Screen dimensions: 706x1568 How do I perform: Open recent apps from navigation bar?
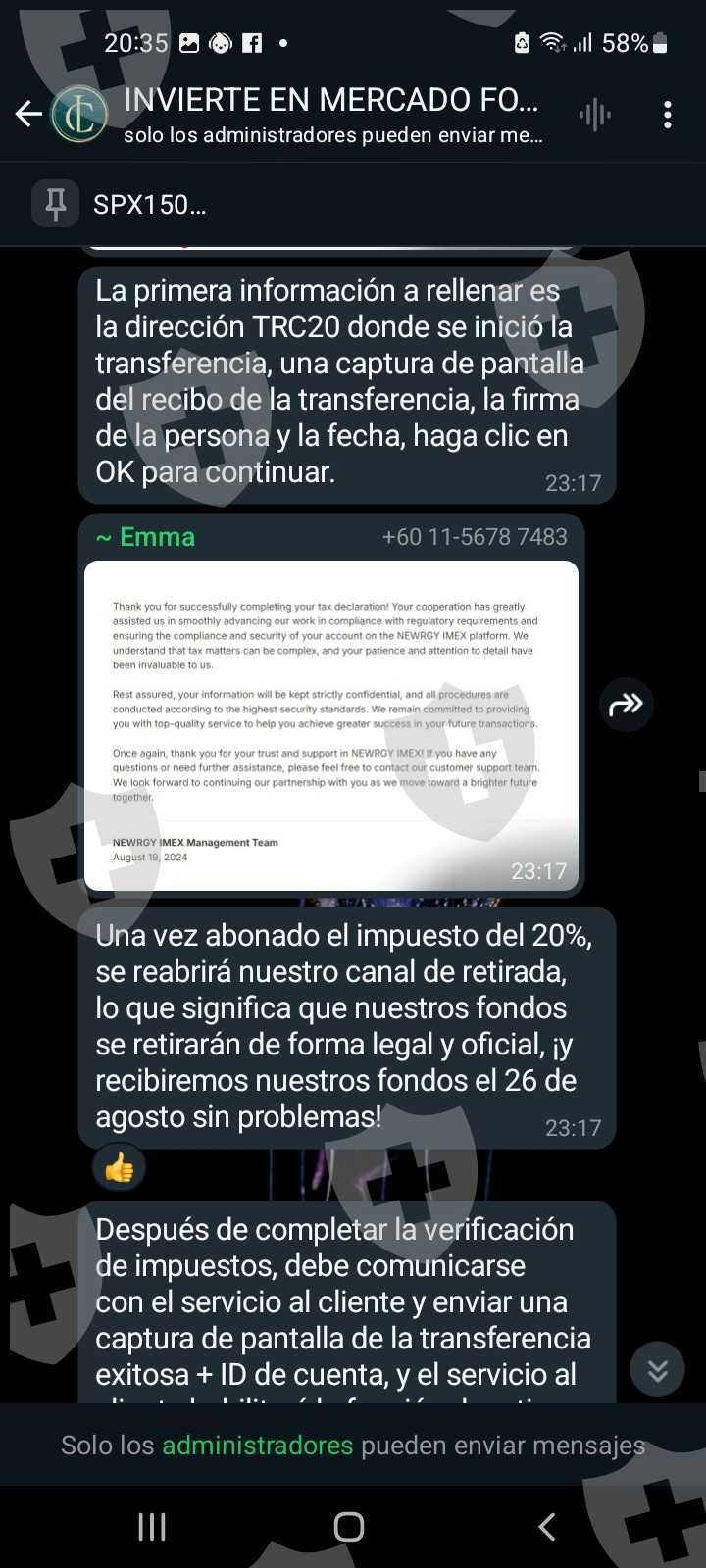152,1526
